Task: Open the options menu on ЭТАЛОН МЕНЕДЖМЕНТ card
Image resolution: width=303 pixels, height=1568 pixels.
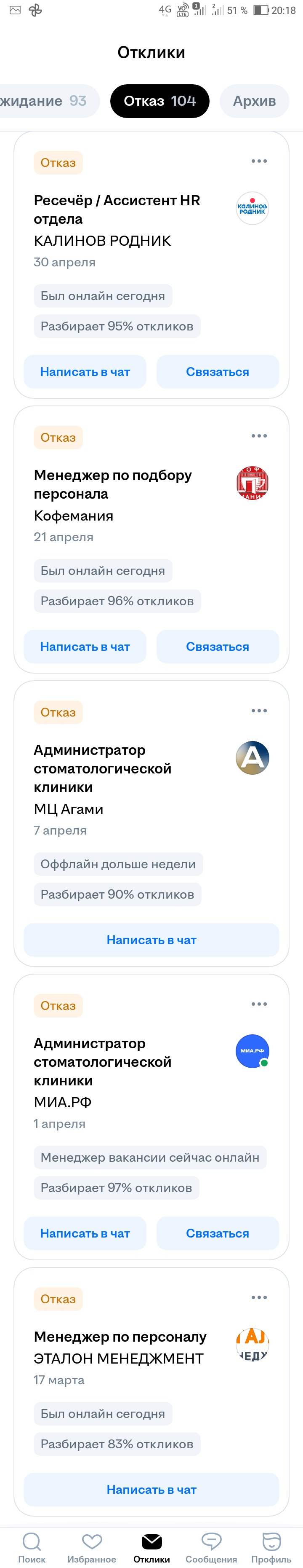Action: tap(259, 1298)
